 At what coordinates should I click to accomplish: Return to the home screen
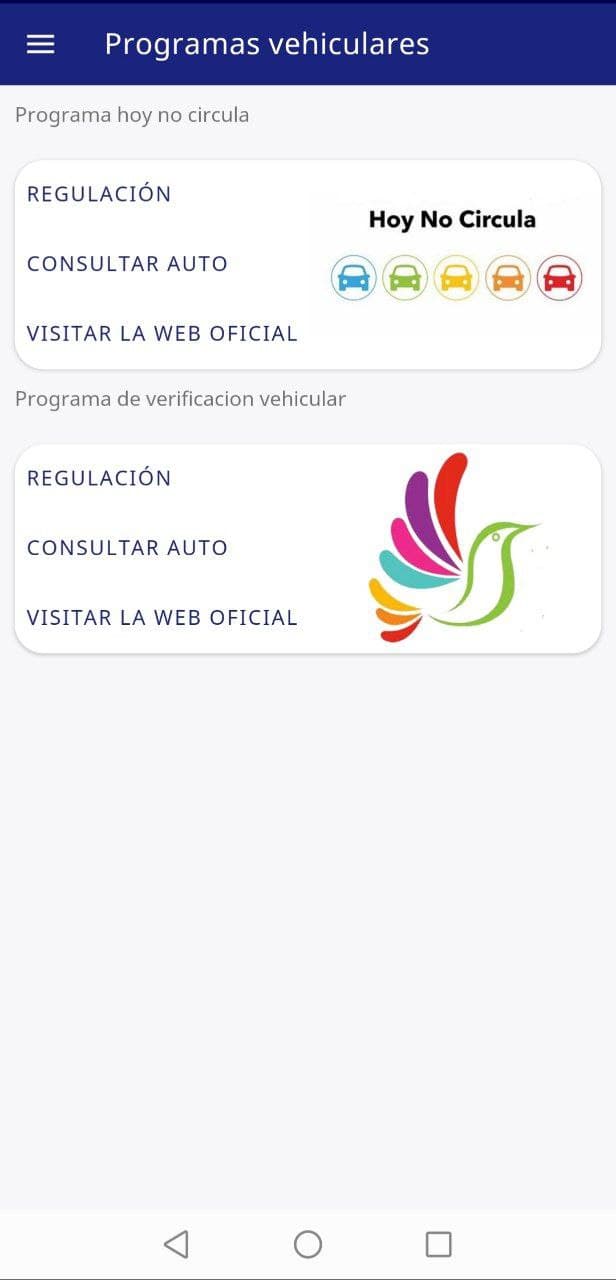[x=308, y=1244]
